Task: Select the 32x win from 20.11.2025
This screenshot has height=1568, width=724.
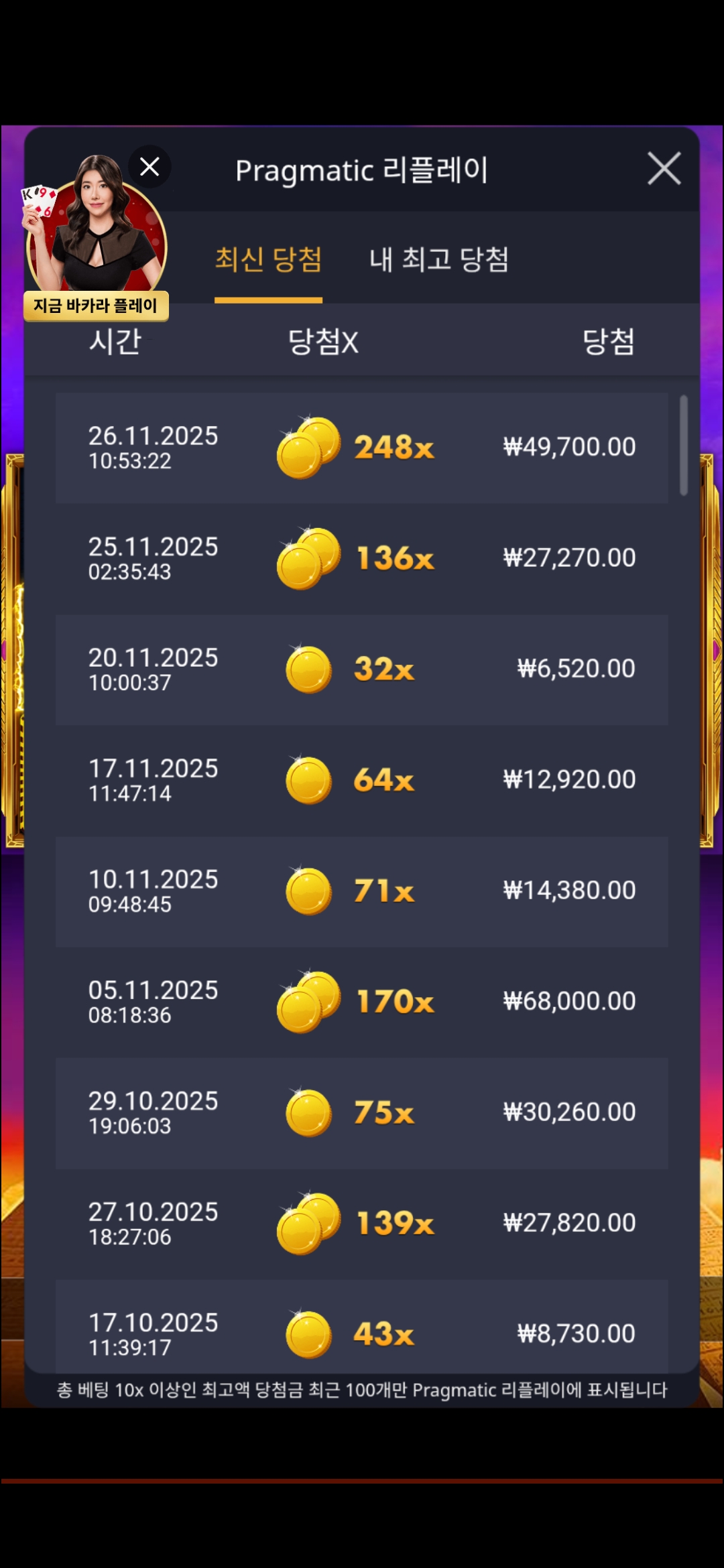Action: click(x=362, y=669)
